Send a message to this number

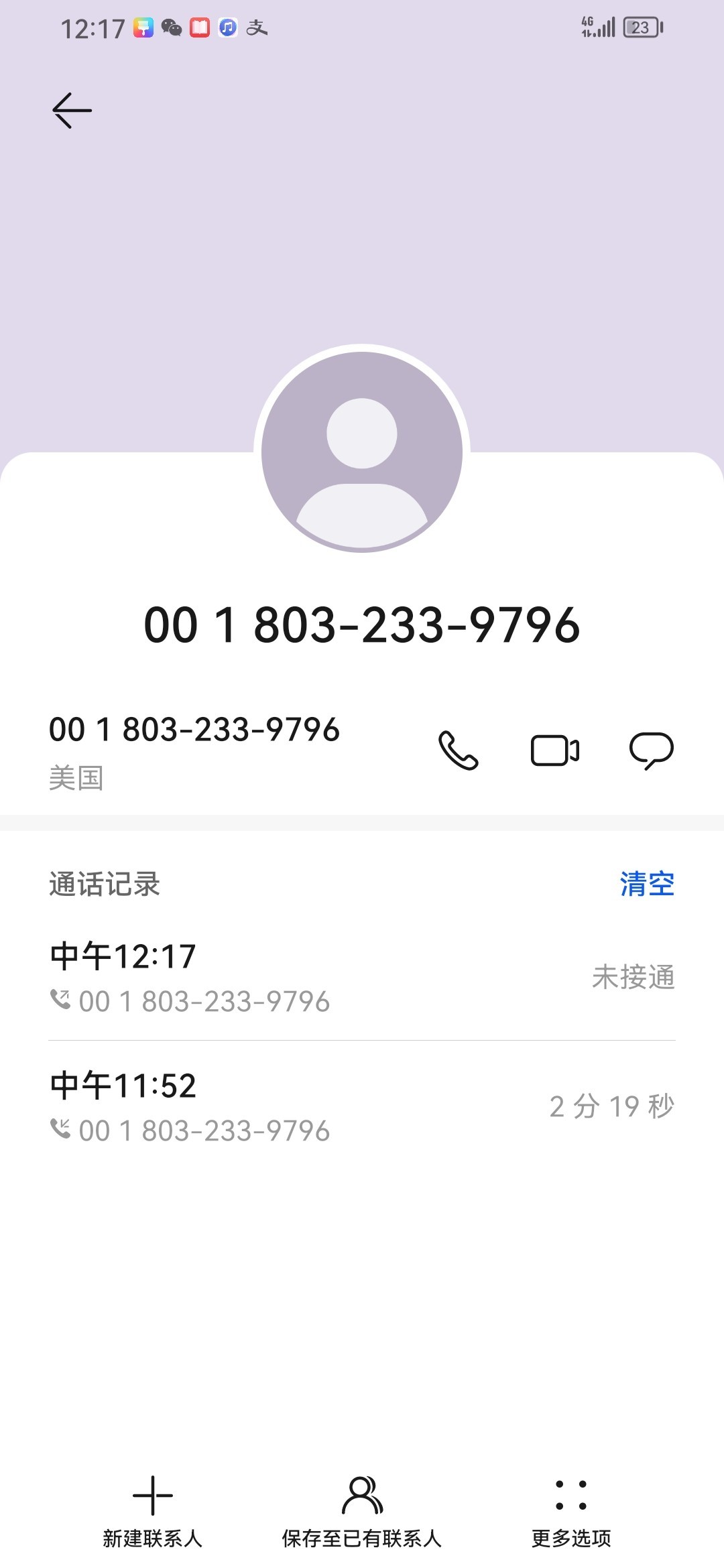pyautogui.click(x=651, y=750)
